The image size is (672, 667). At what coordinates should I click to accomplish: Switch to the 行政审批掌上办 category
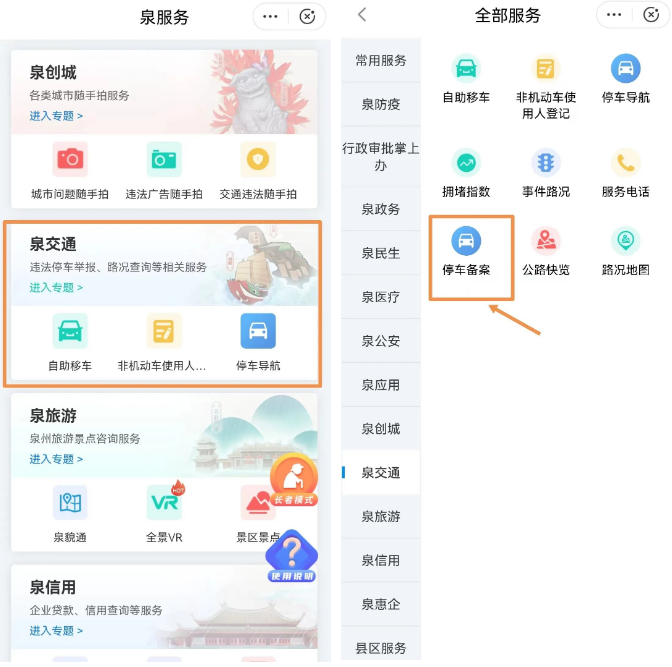tap(381, 157)
